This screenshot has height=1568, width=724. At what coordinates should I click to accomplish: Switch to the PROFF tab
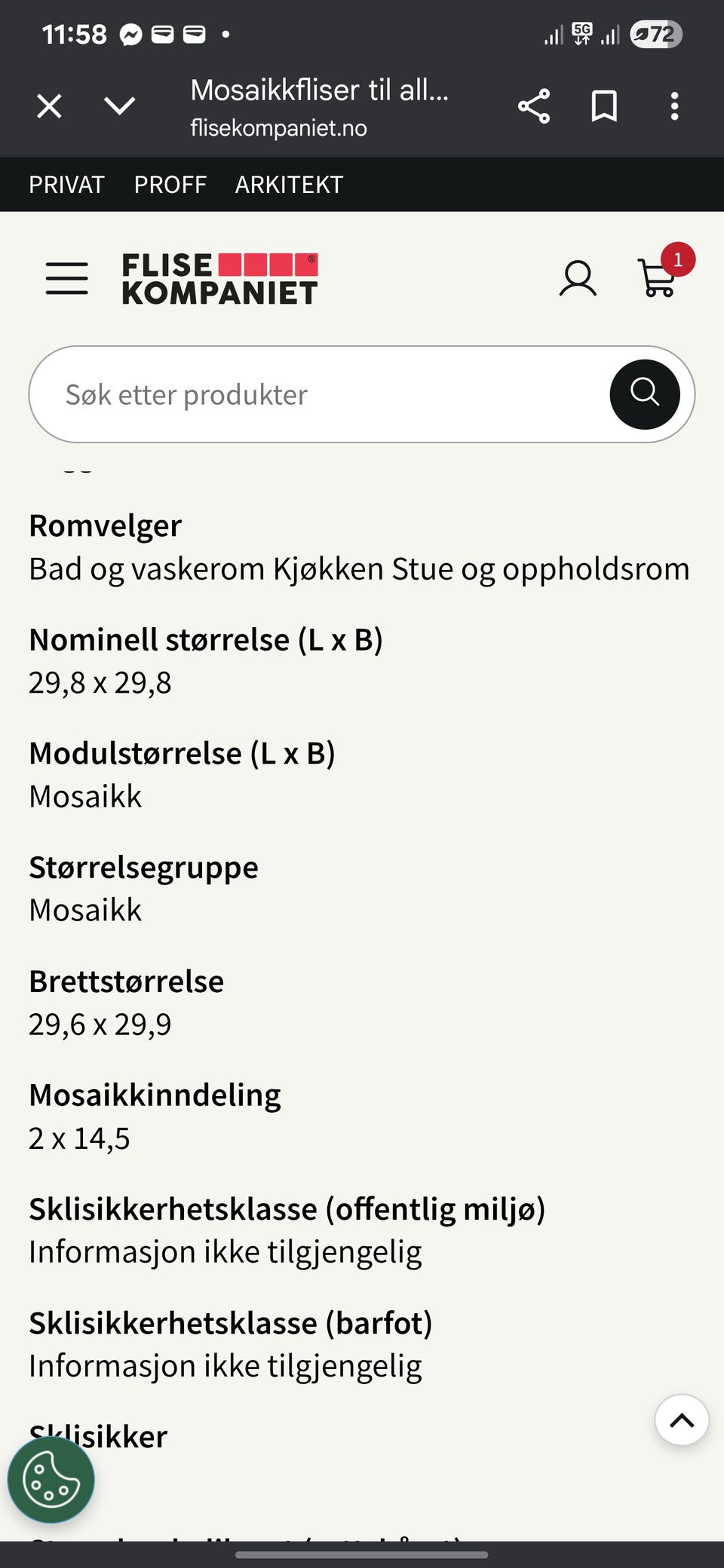click(170, 184)
